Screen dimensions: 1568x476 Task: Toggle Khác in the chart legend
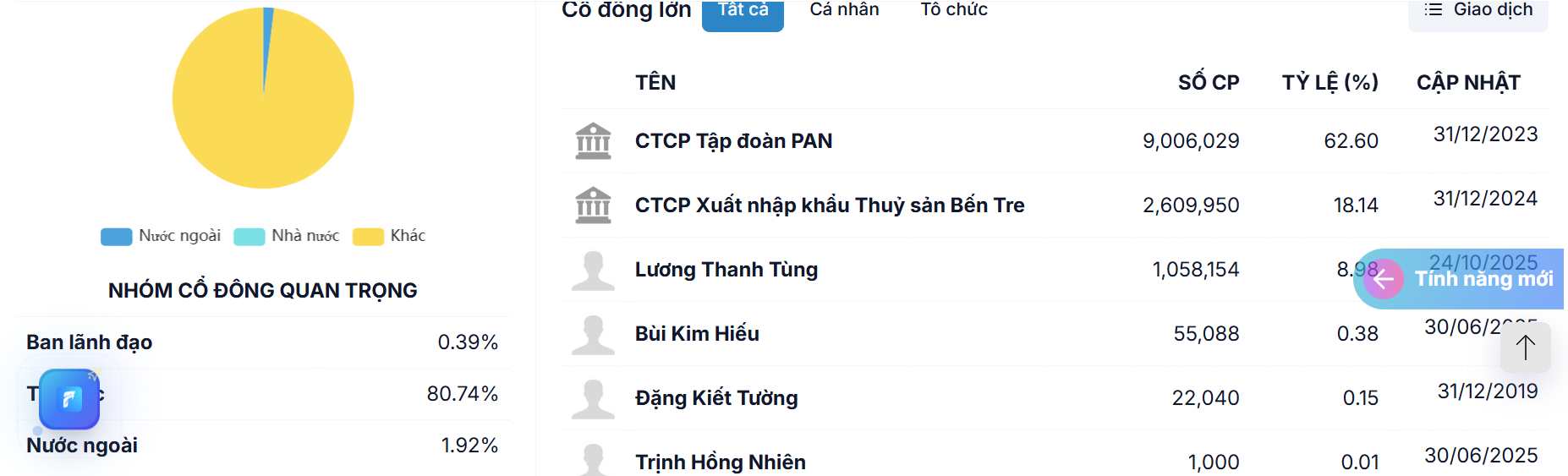click(389, 236)
